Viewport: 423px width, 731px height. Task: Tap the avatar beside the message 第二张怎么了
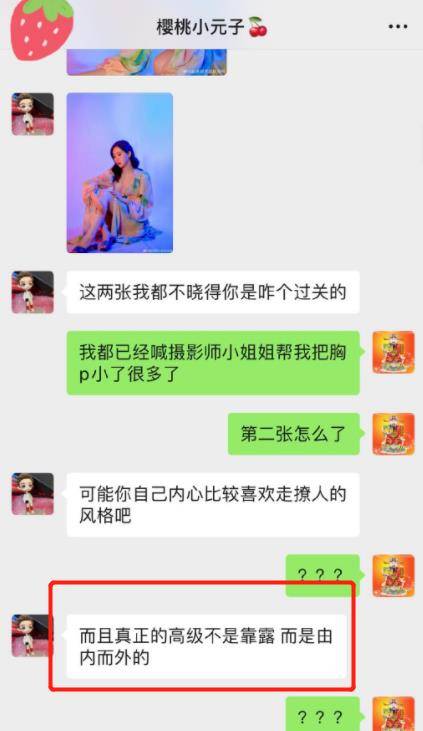[x=393, y=434]
